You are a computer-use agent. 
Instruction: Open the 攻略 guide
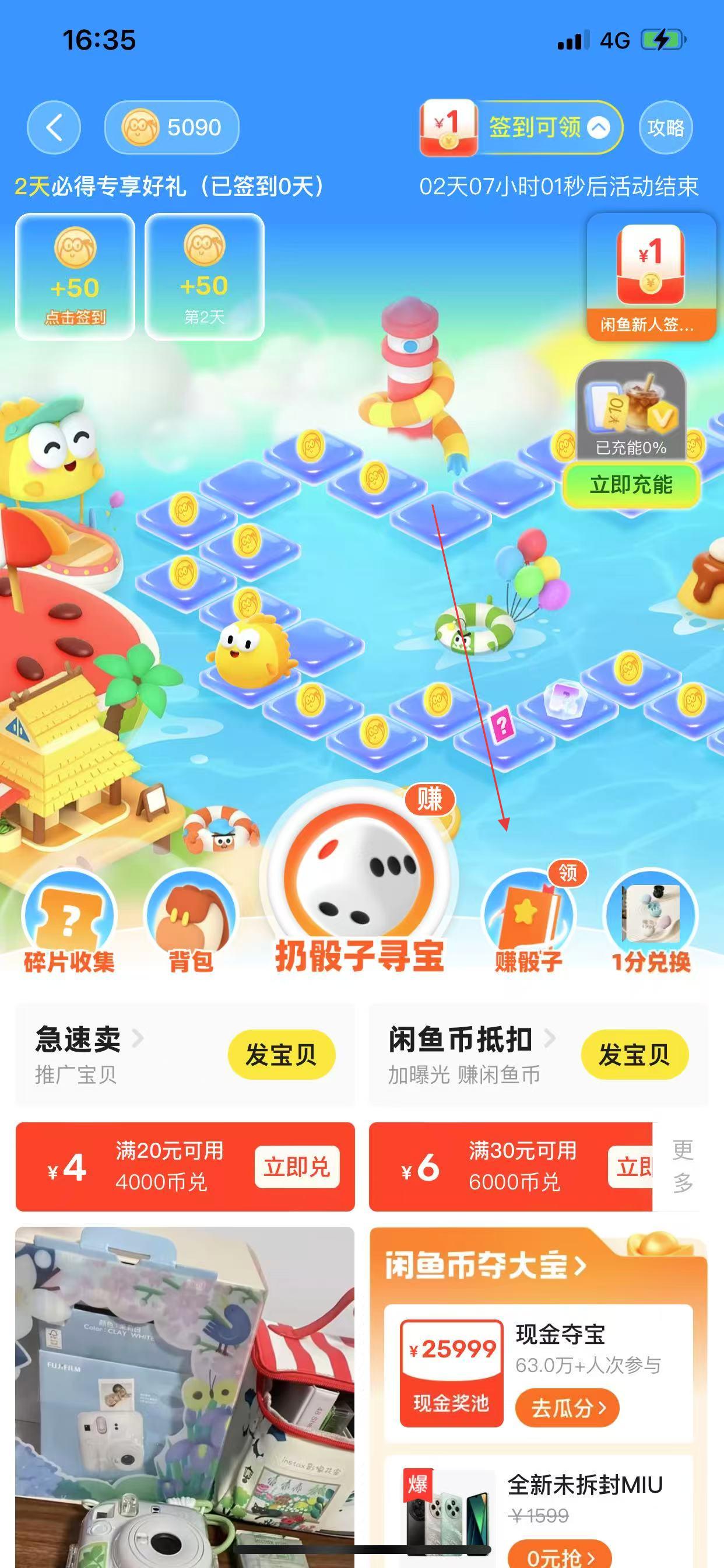tap(666, 128)
